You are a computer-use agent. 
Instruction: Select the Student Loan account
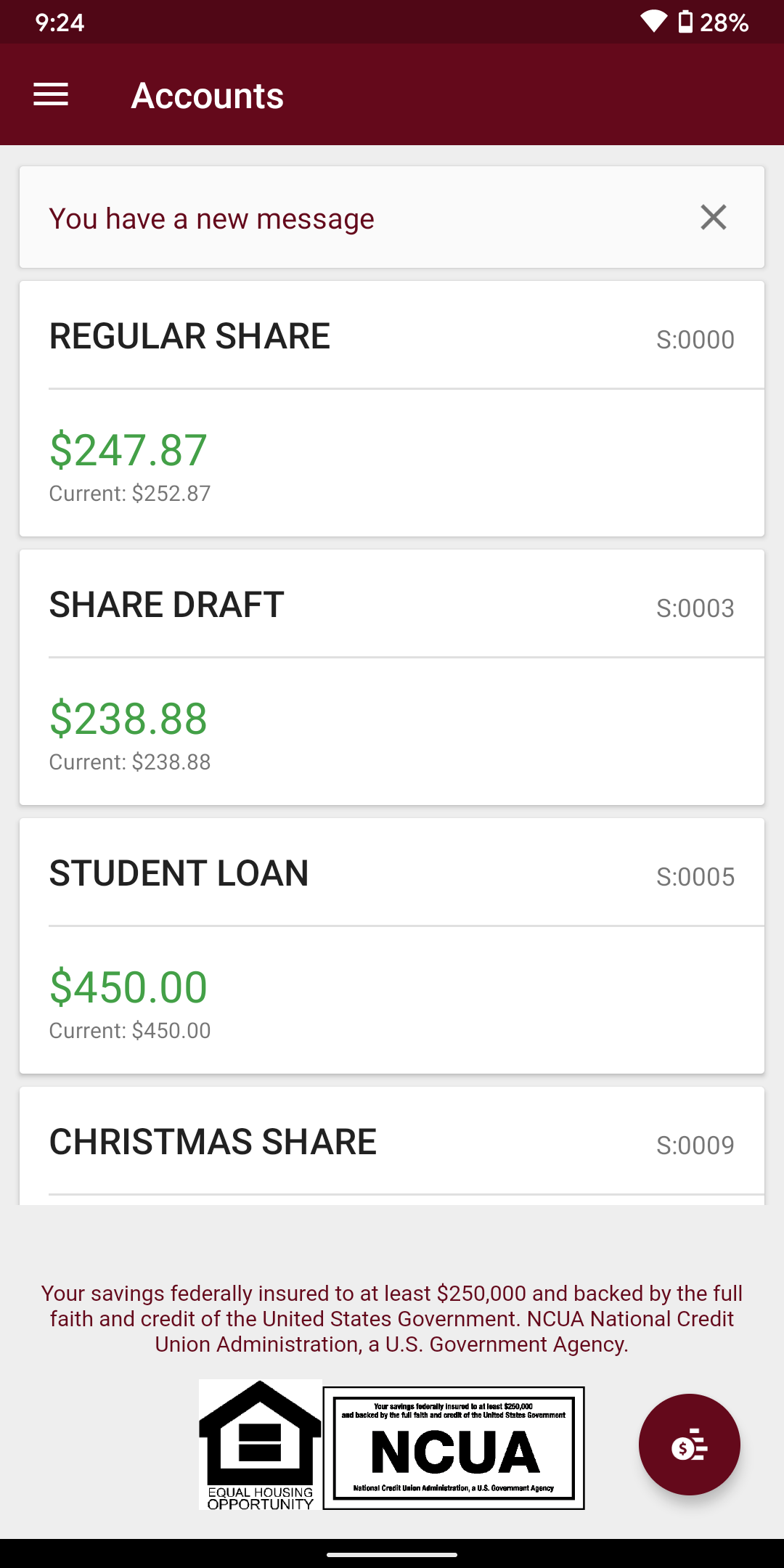click(392, 946)
